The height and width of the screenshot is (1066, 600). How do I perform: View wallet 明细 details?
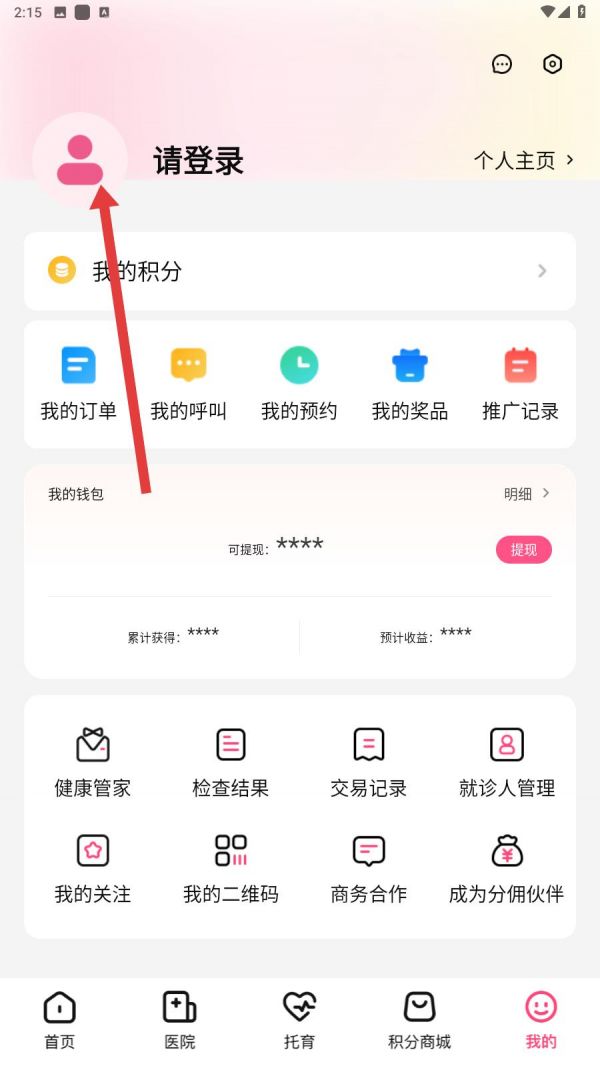(x=526, y=494)
